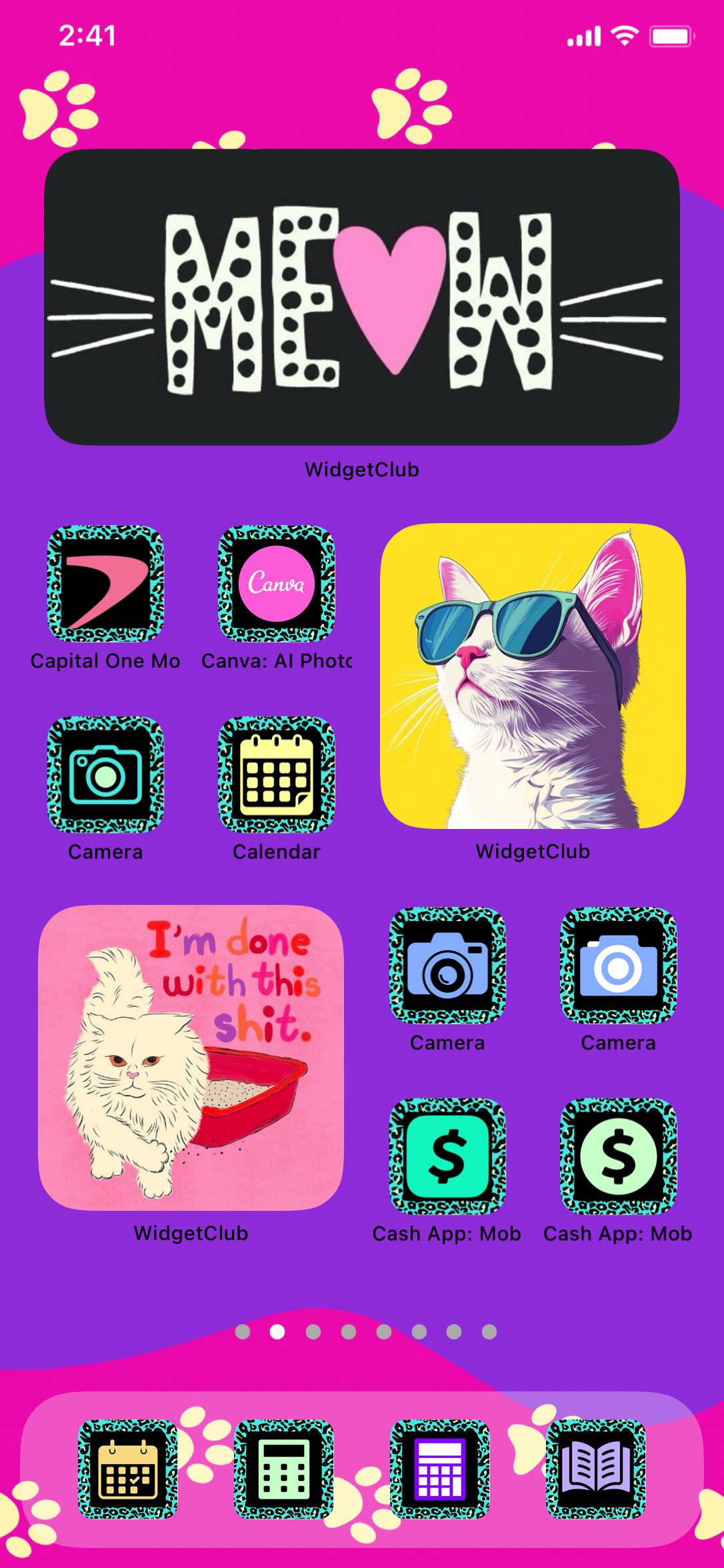Open the teal Camera app icon
This screenshot has width=724, height=1568.
[105, 775]
